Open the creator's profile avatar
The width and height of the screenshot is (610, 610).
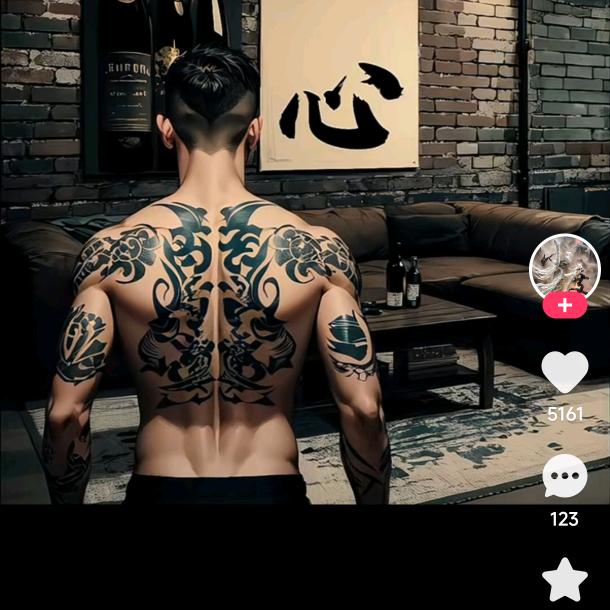click(x=564, y=266)
